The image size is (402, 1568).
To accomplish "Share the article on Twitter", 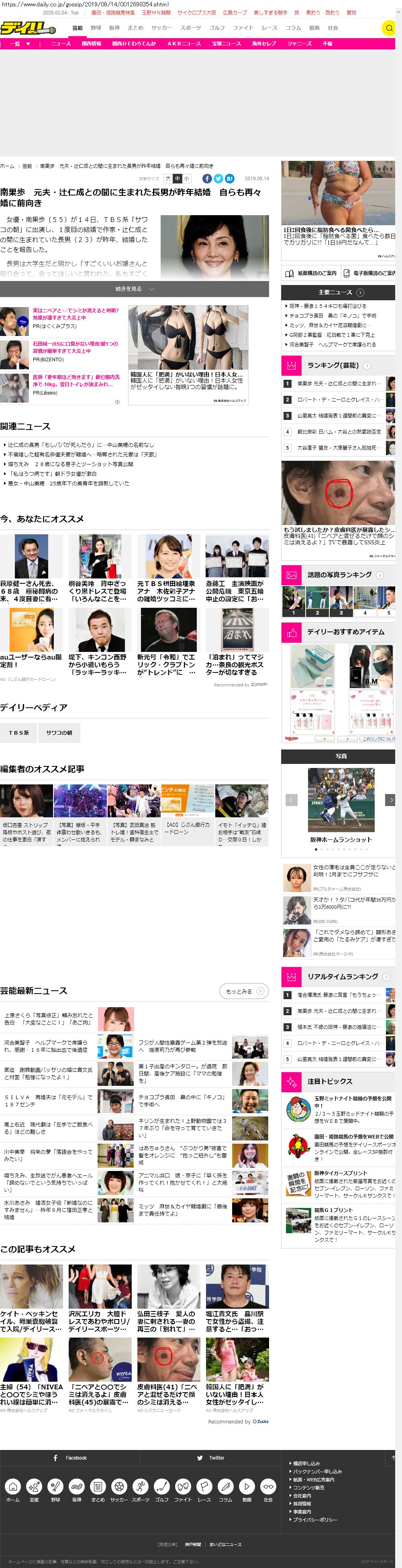I will [x=218, y=179].
